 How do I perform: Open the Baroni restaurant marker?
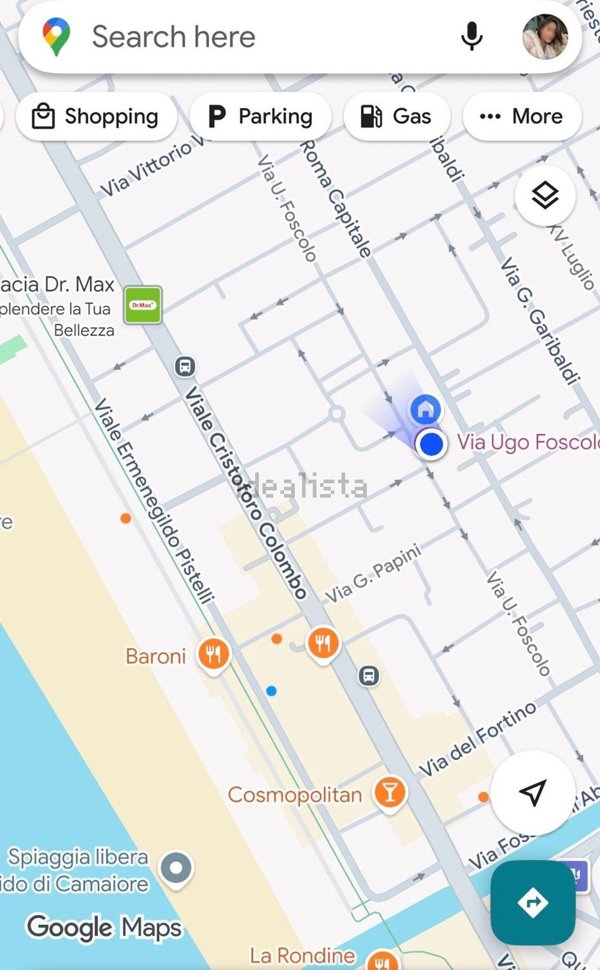coord(213,655)
